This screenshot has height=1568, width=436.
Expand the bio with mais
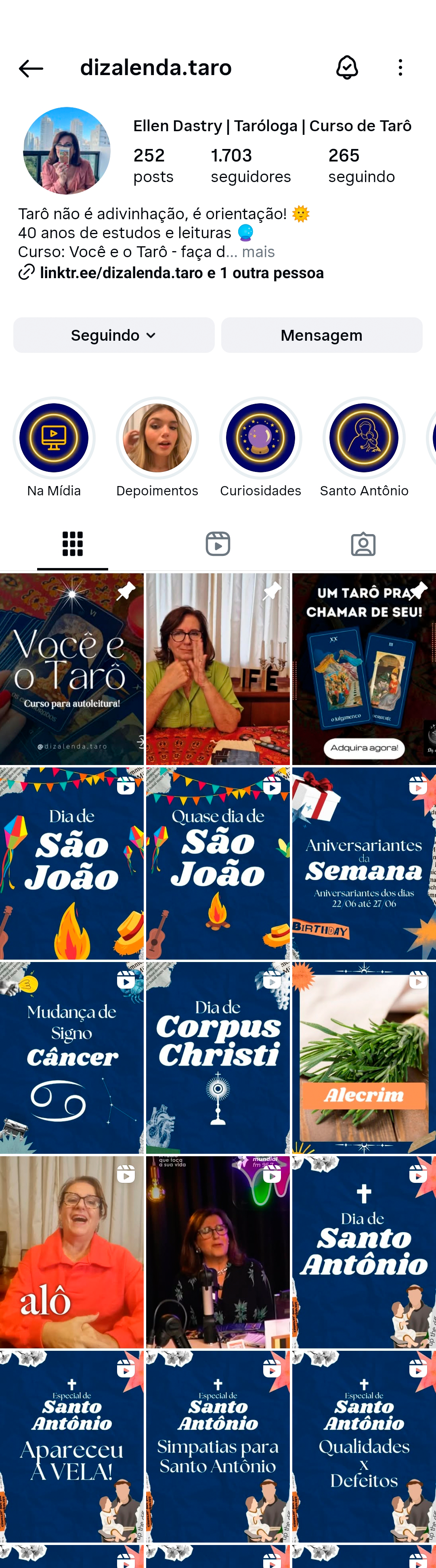tap(258, 252)
